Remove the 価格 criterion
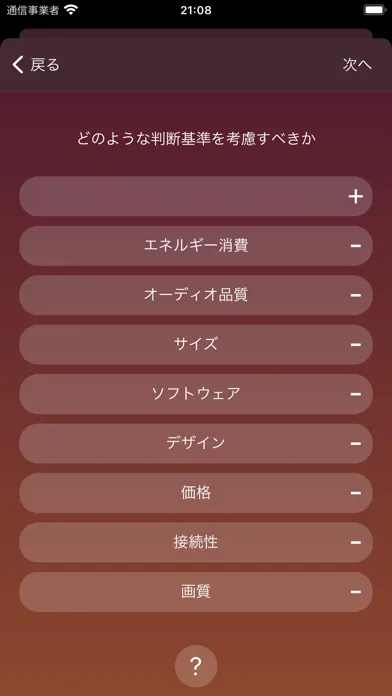The width and height of the screenshot is (392, 696). tap(356, 493)
